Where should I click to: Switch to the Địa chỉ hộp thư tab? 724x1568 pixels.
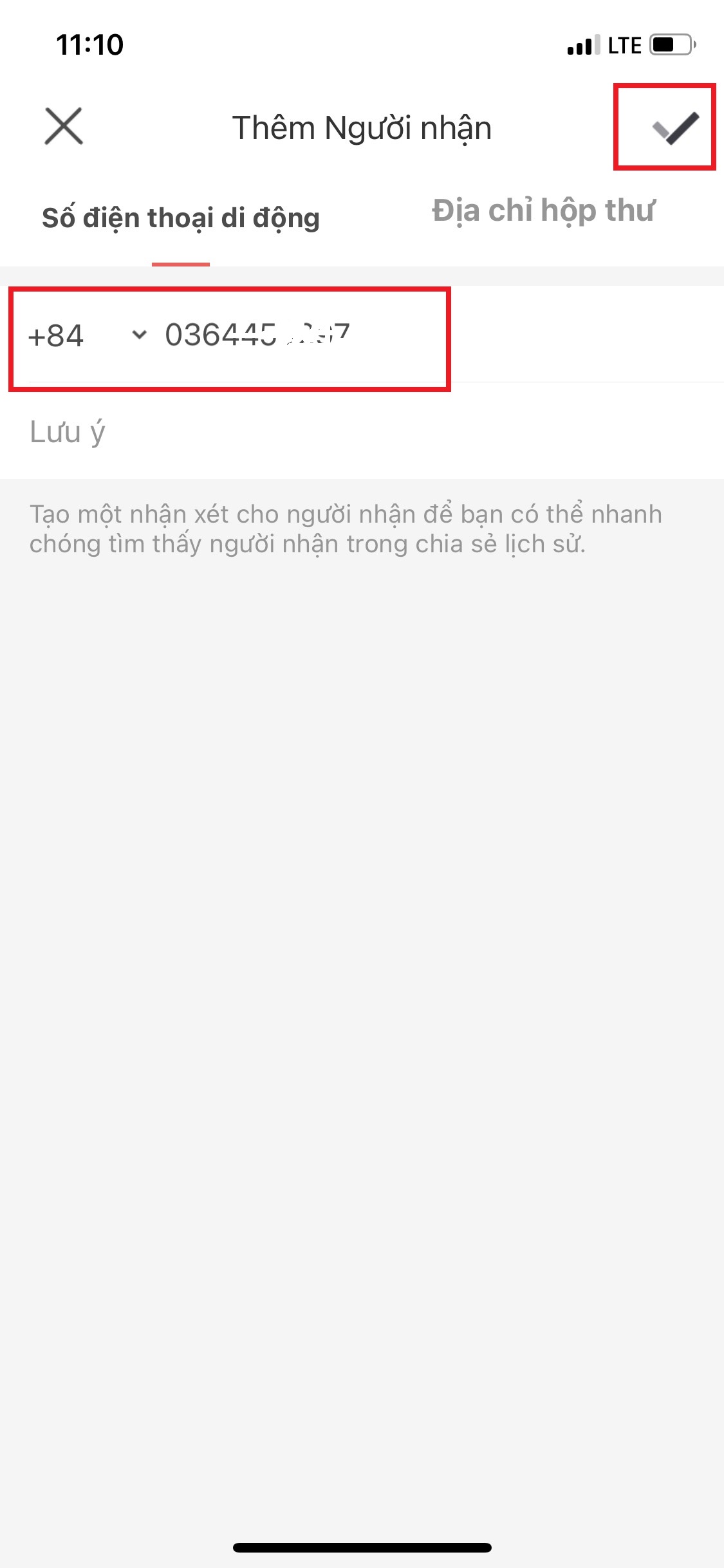coord(543,212)
